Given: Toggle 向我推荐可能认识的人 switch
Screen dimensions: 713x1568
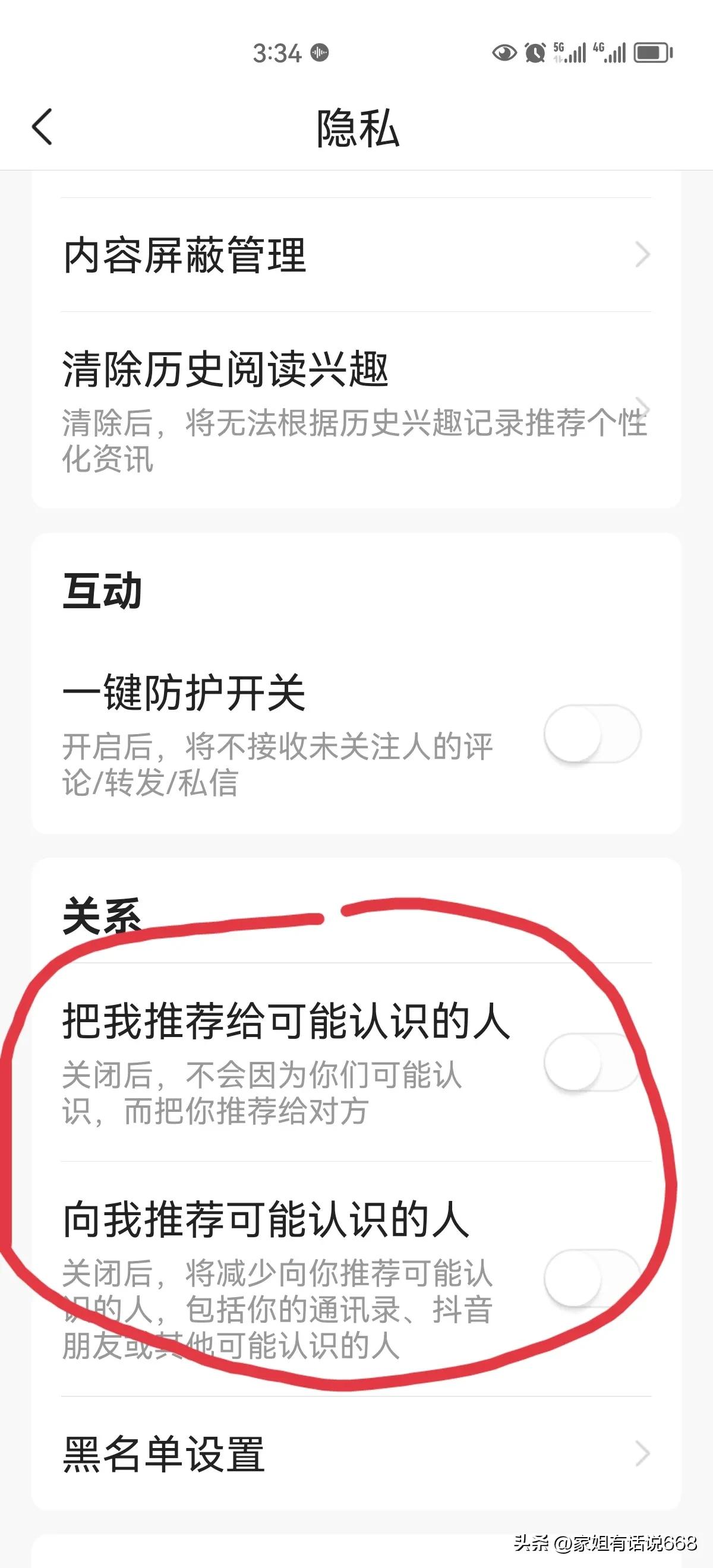Looking at the screenshot, I should pyautogui.click(x=592, y=1278).
